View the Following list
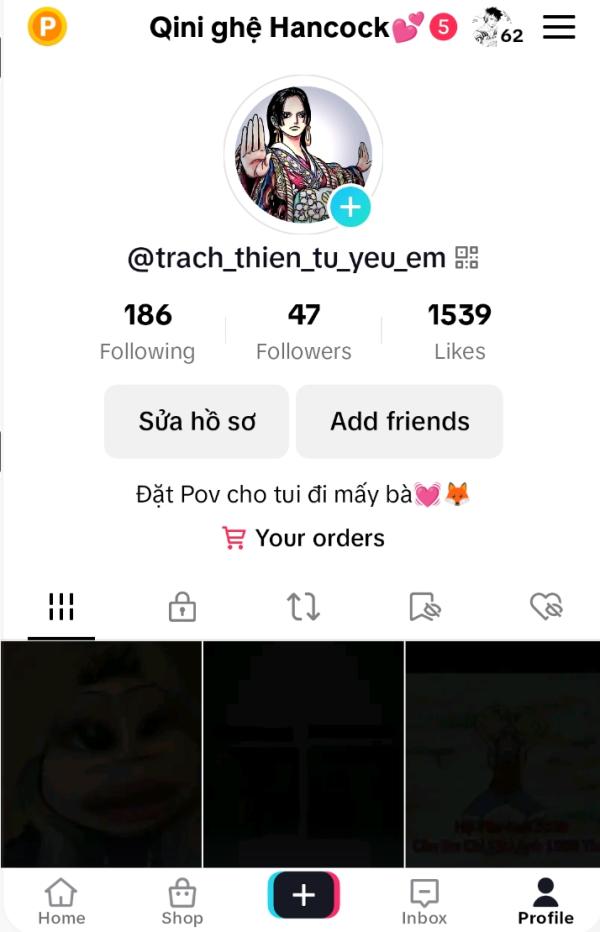Image resolution: width=600 pixels, height=932 pixels. (147, 332)
